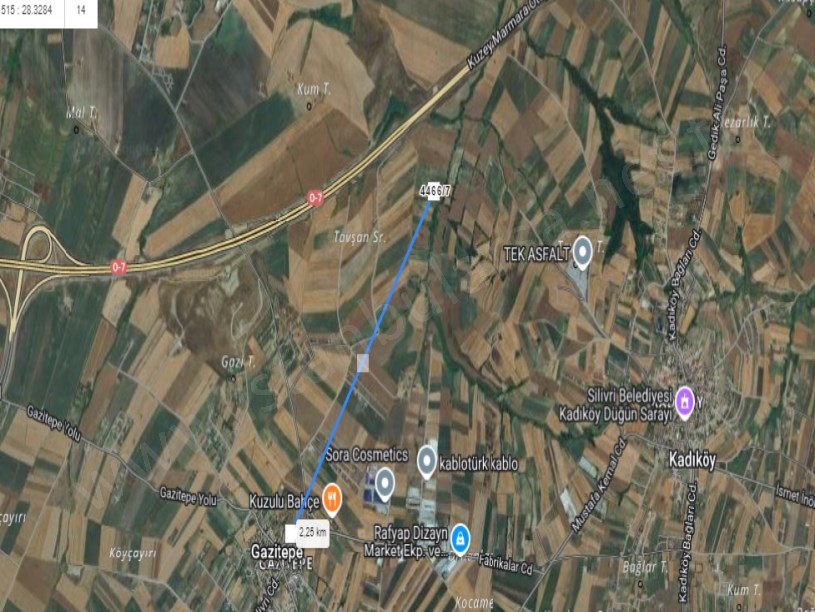The image size is (815, 612).
Task: View Rafyap Dizayn Market shopping pin
Action: (459, 538)
